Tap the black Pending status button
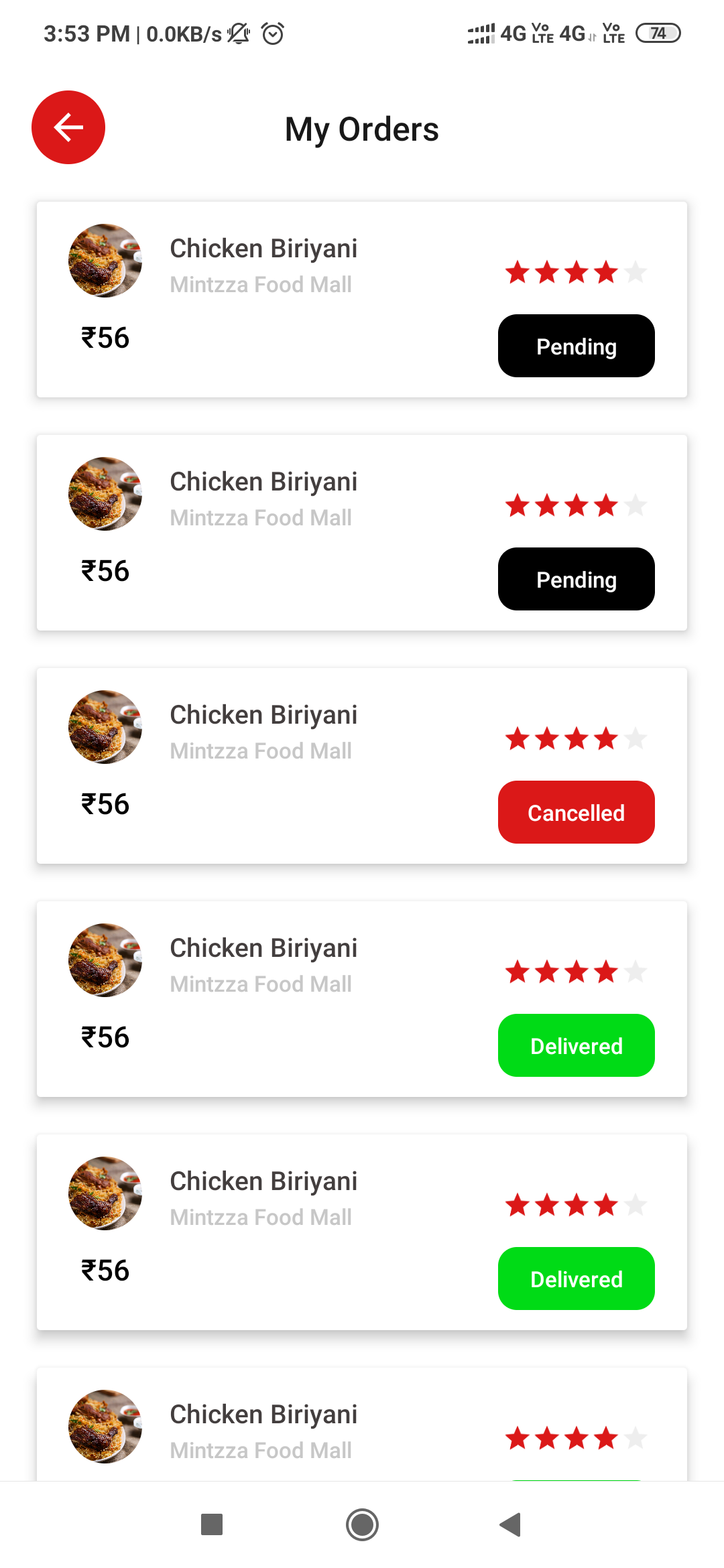724x1568 pixels. tap(575, 346)
